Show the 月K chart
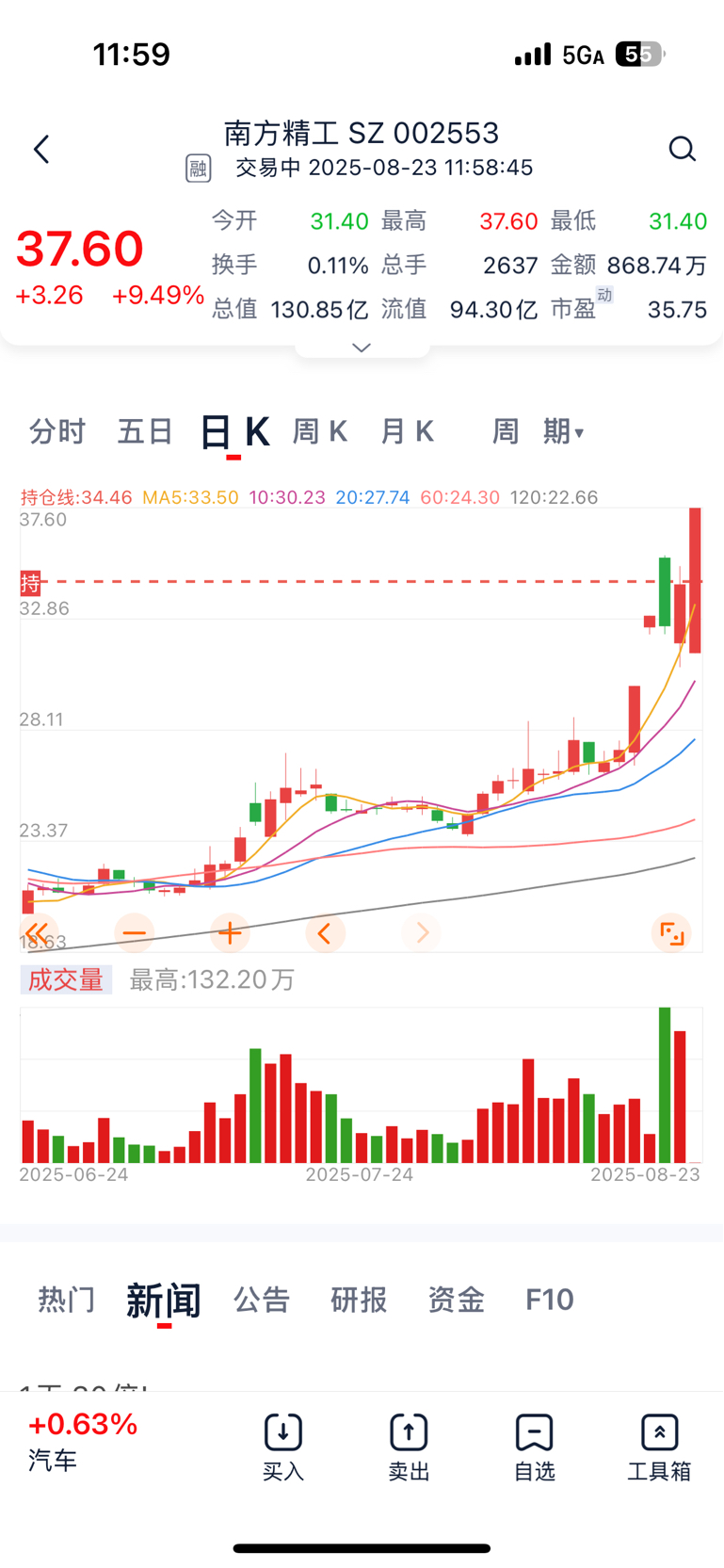This screenshot has width=724, height=1568. point(407,431)
